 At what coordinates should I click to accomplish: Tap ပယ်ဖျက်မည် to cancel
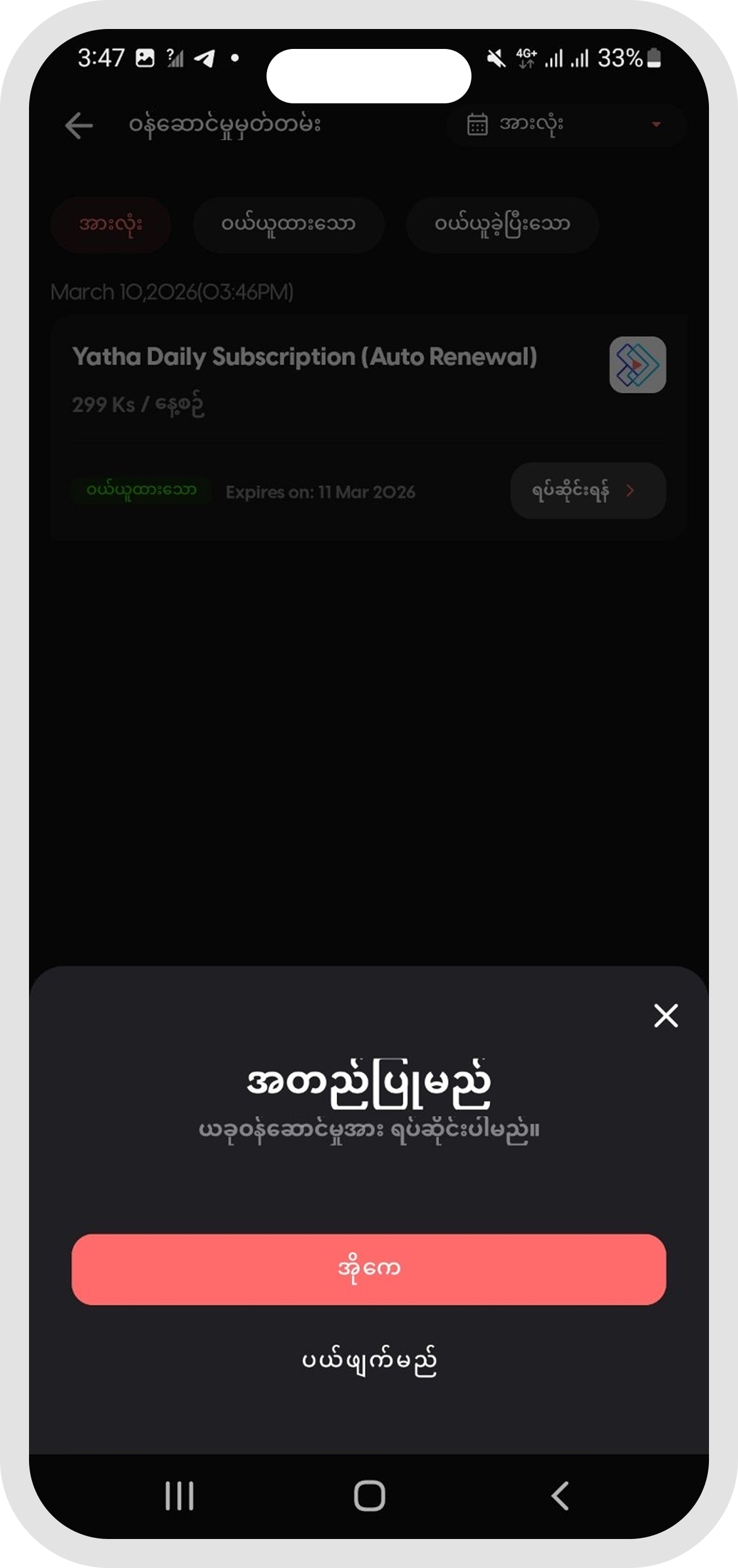pyautogui.click(x=368, y=1360)
